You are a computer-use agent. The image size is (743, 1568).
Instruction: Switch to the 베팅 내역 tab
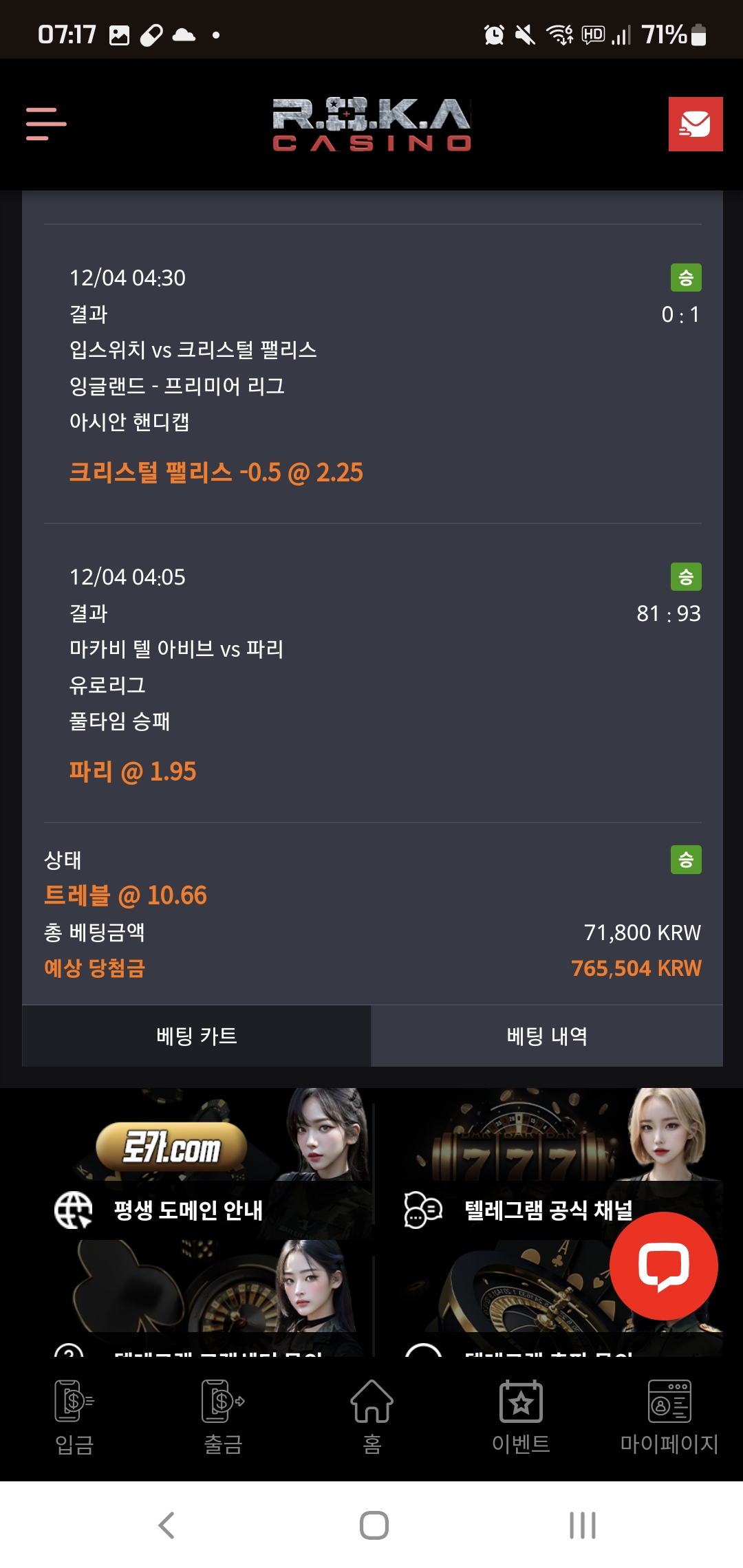coord(547,1036)
